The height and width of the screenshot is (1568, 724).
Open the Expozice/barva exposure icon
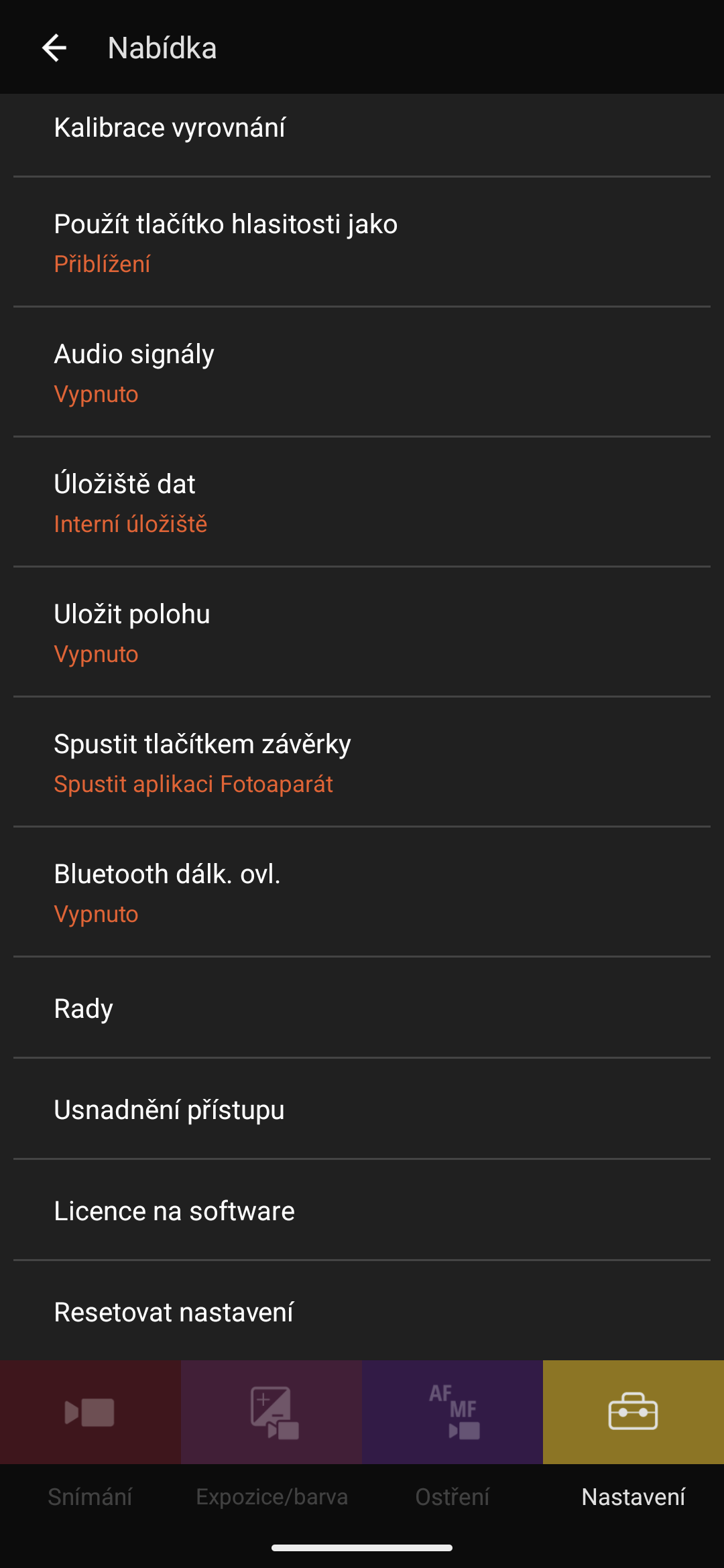(271, 1411)
